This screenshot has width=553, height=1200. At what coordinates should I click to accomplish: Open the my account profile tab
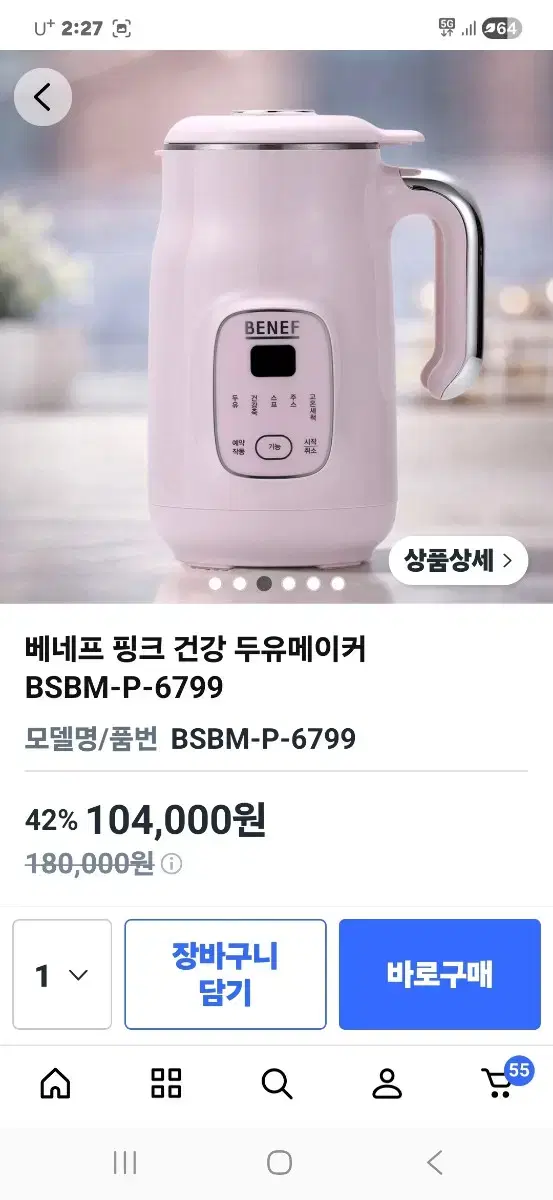point(387,1083)
